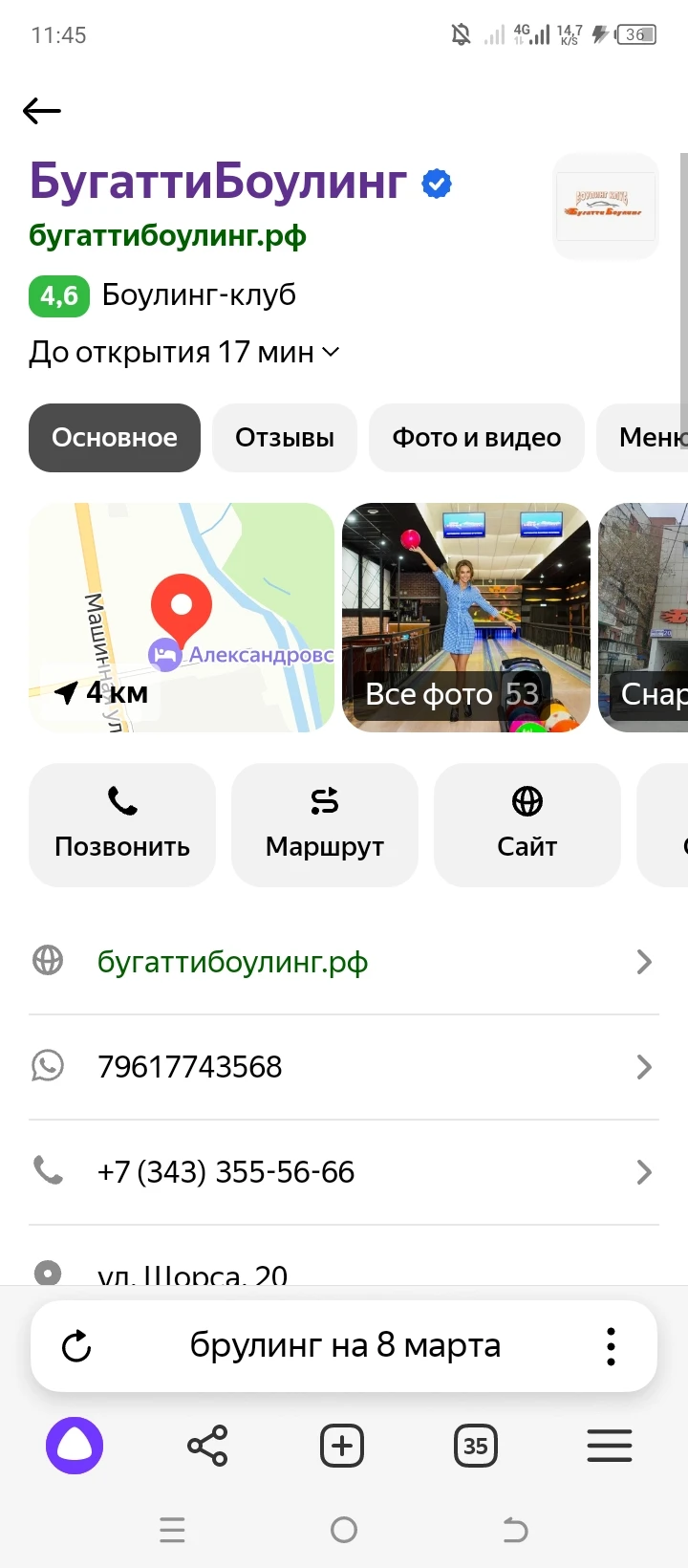Open WhatsApp number 79617743568
Viewport: 688px width, 1568px height.
tap(344, 1067)
